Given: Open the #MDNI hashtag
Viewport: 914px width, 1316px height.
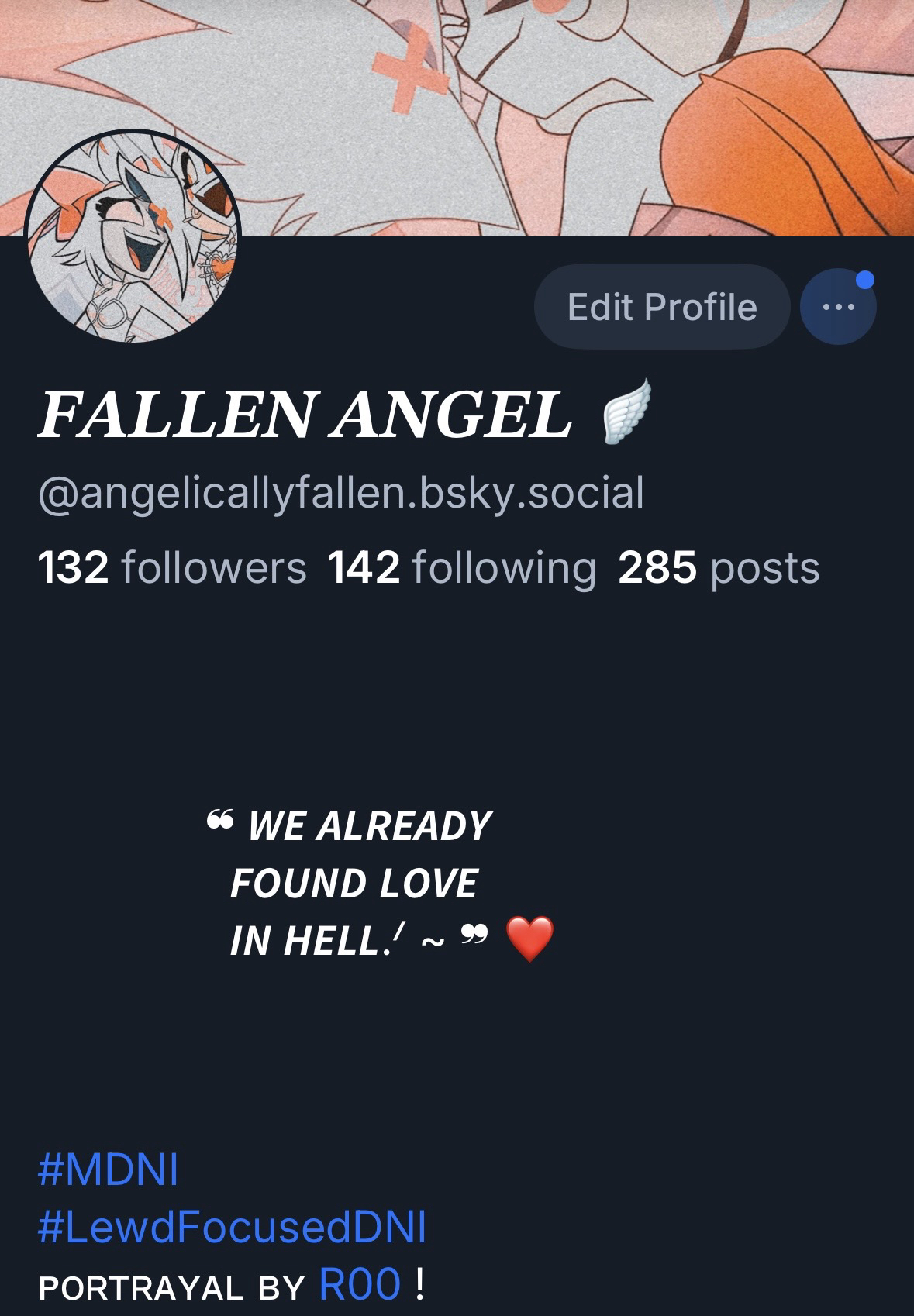Looking at the screenshot, I should point(108,1170).
